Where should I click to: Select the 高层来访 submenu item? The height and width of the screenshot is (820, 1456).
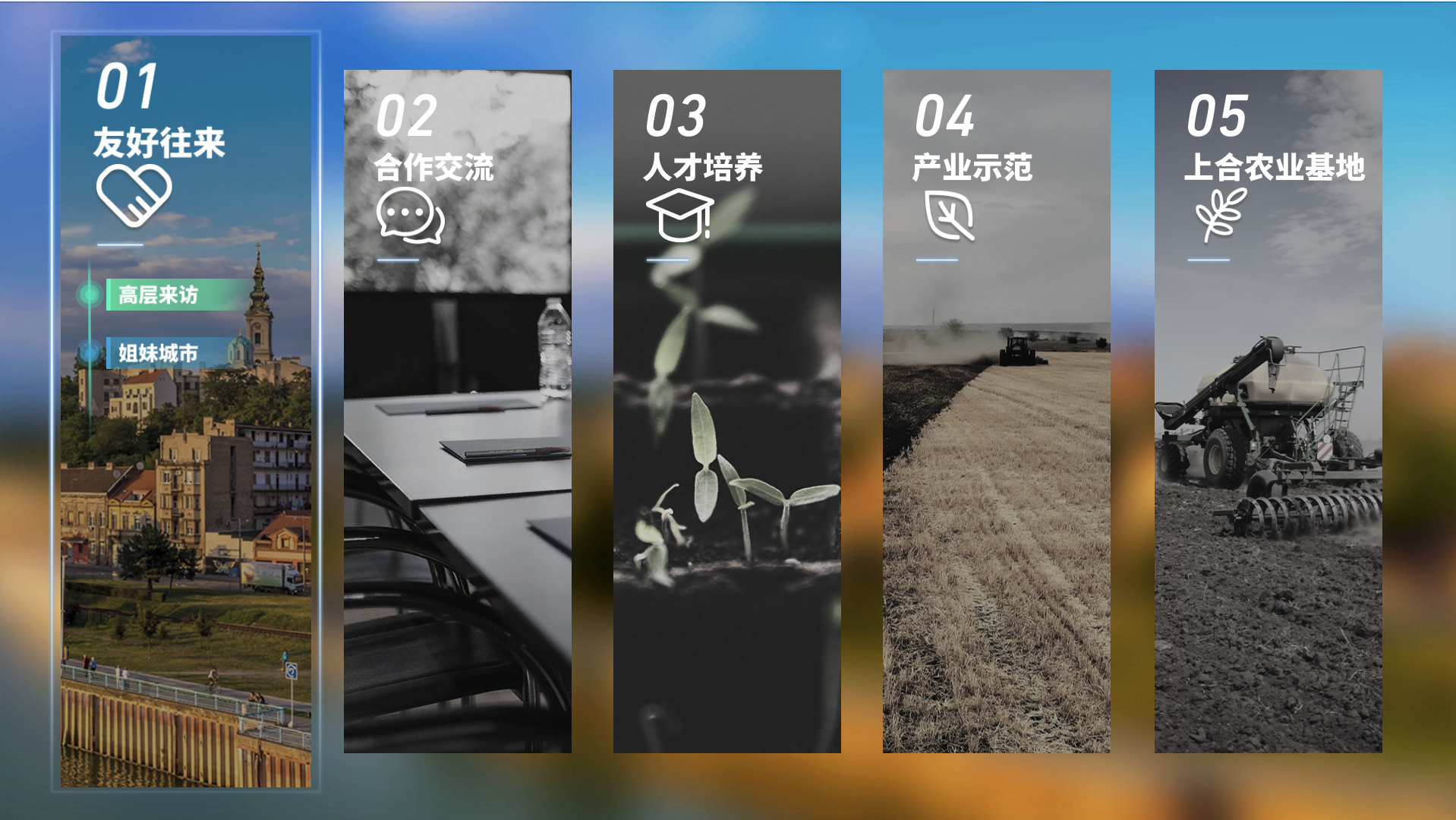coord(158,295)
